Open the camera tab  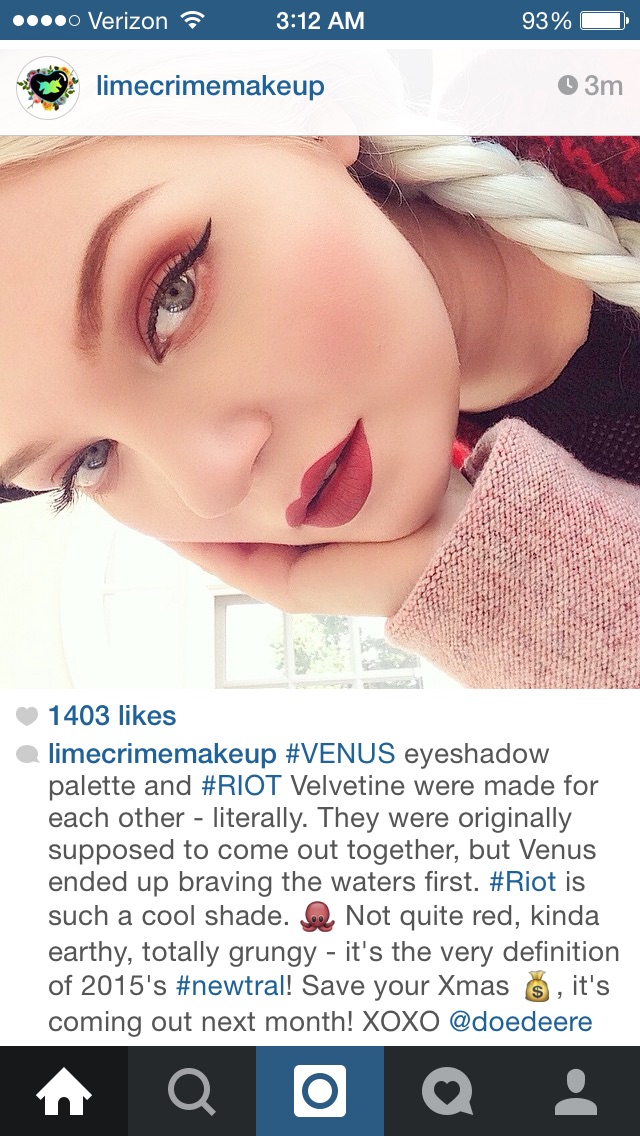click(x=320, y=1092)
